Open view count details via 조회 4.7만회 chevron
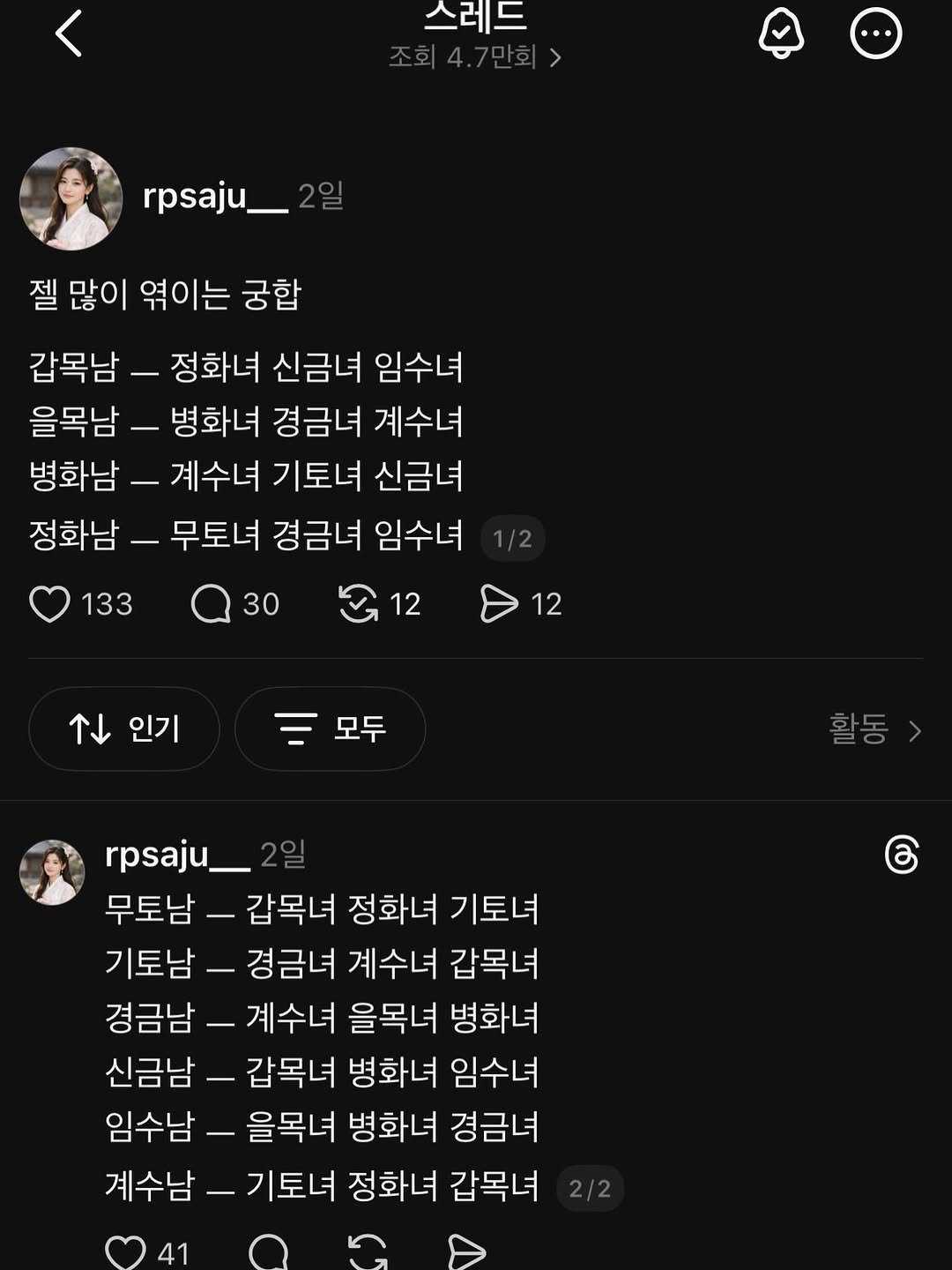952x1270 pixels. pos(476,56)
